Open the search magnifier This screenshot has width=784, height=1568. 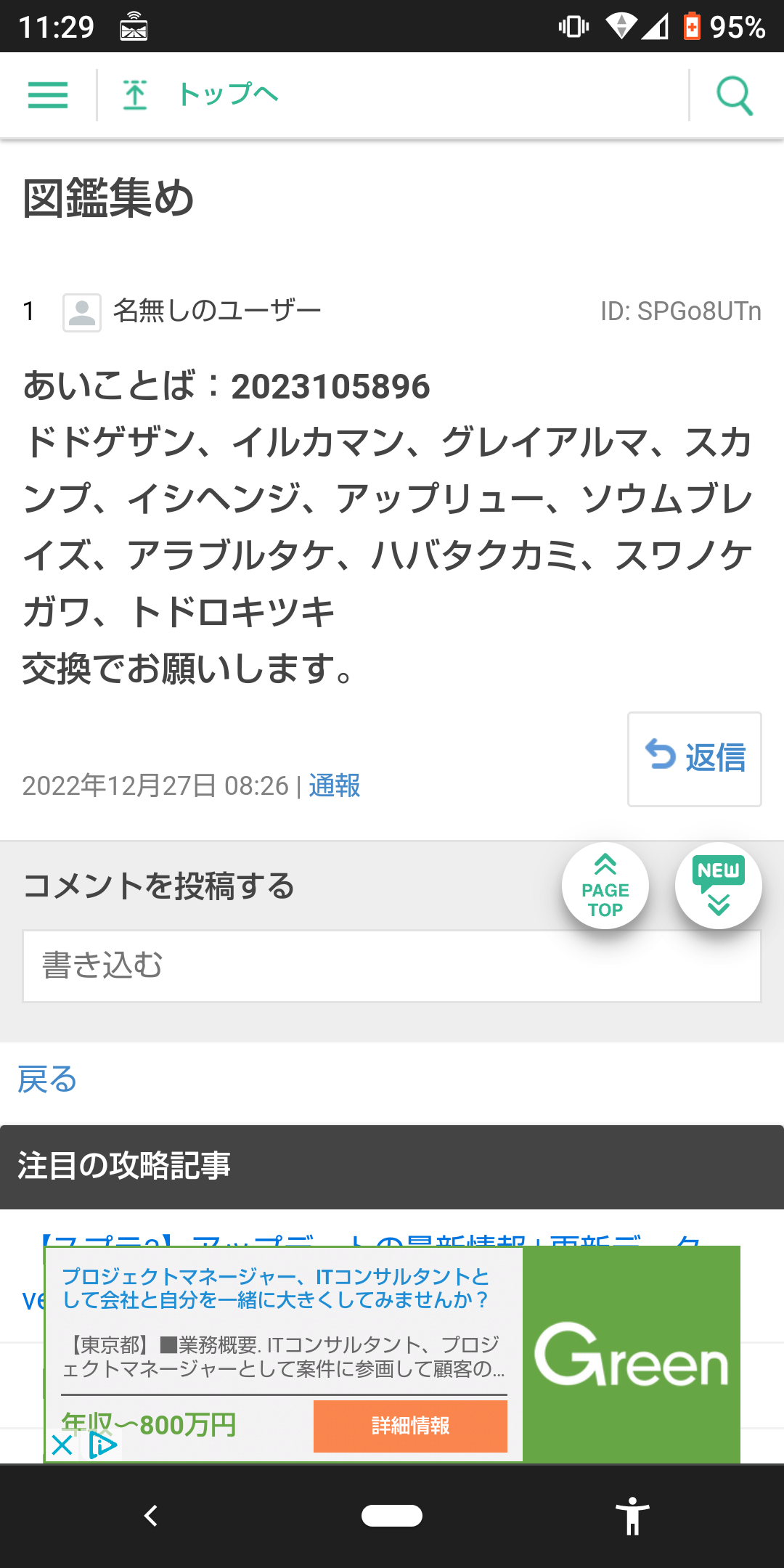734,95
